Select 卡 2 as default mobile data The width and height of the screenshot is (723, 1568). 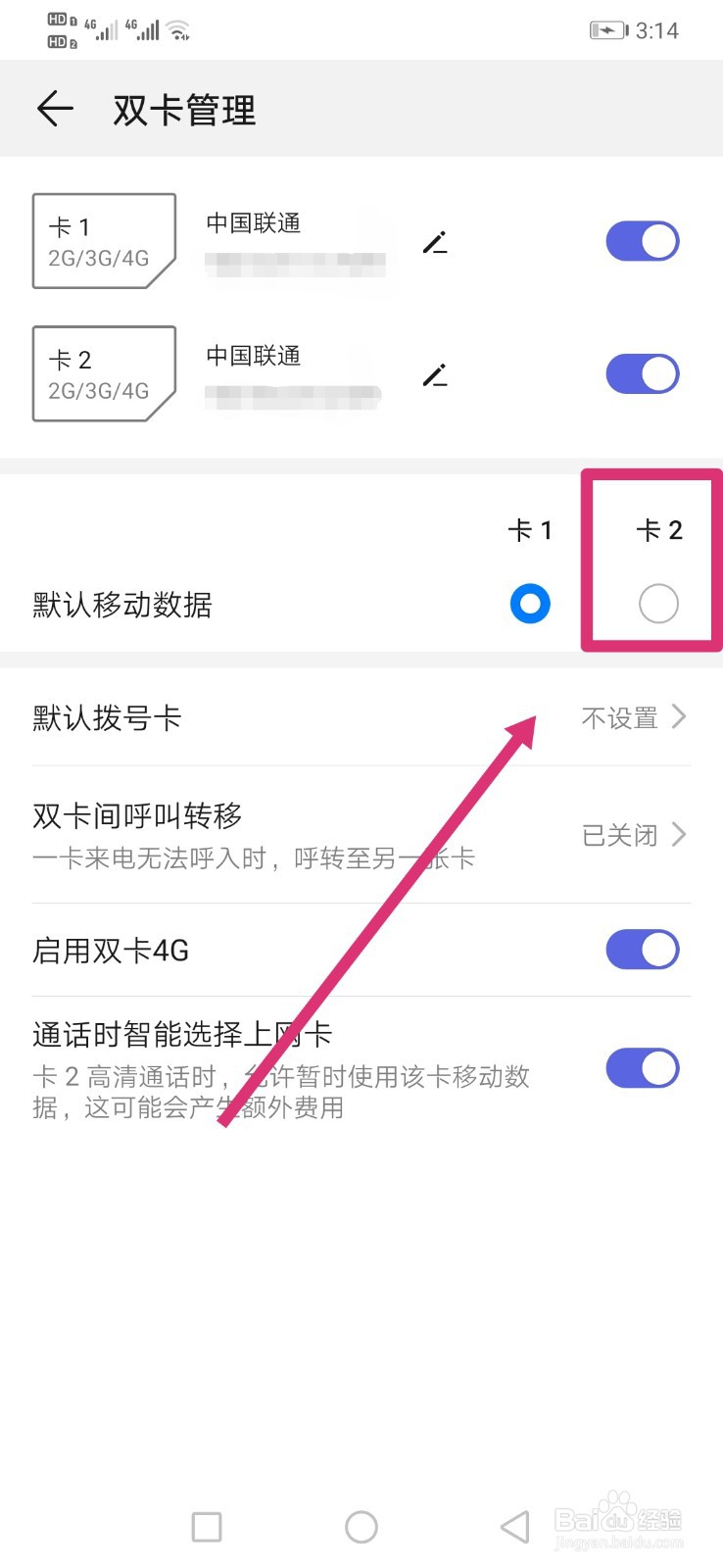(x=657, y=604)
